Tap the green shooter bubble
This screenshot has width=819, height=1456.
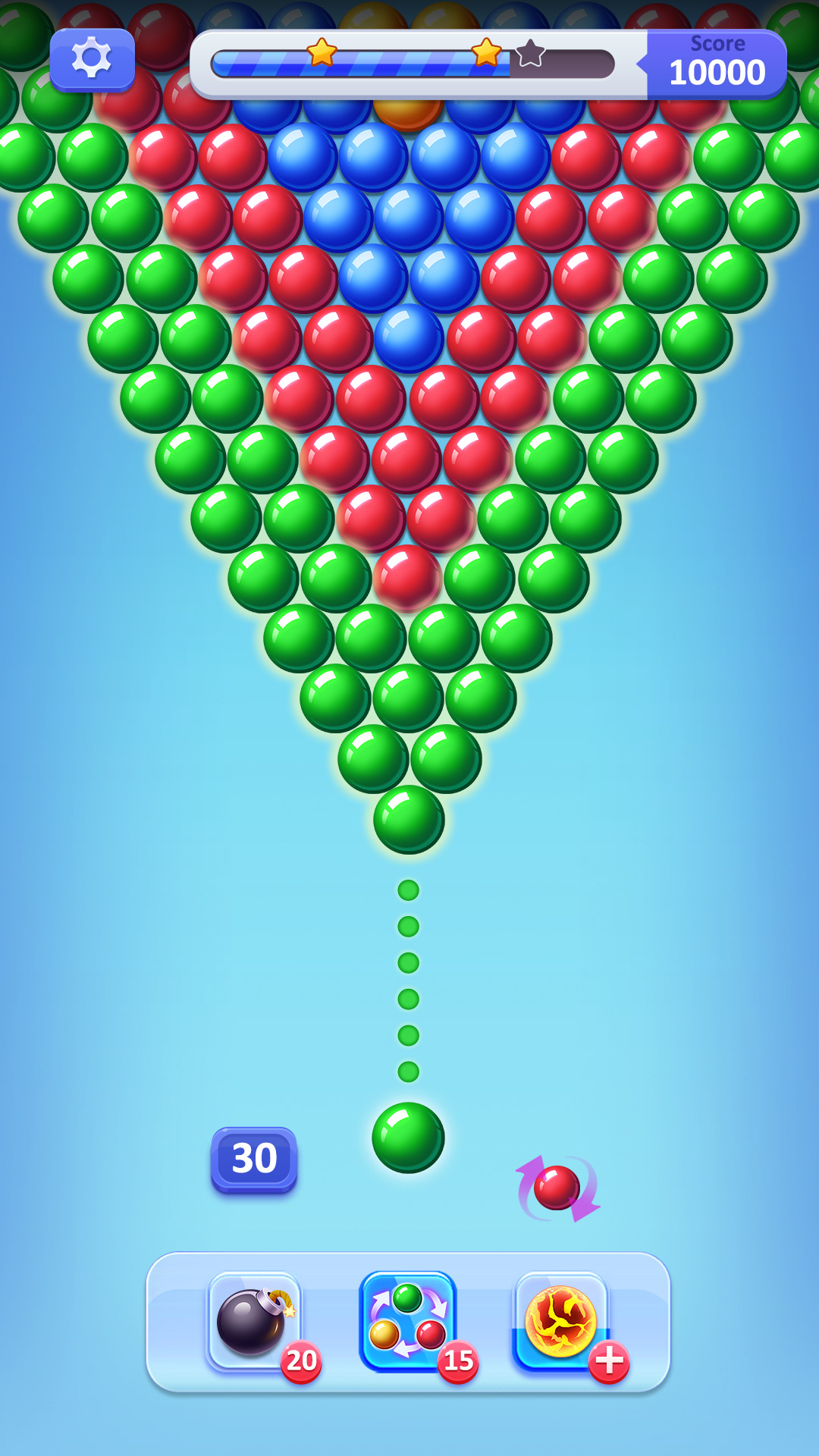pos(408,1137)
